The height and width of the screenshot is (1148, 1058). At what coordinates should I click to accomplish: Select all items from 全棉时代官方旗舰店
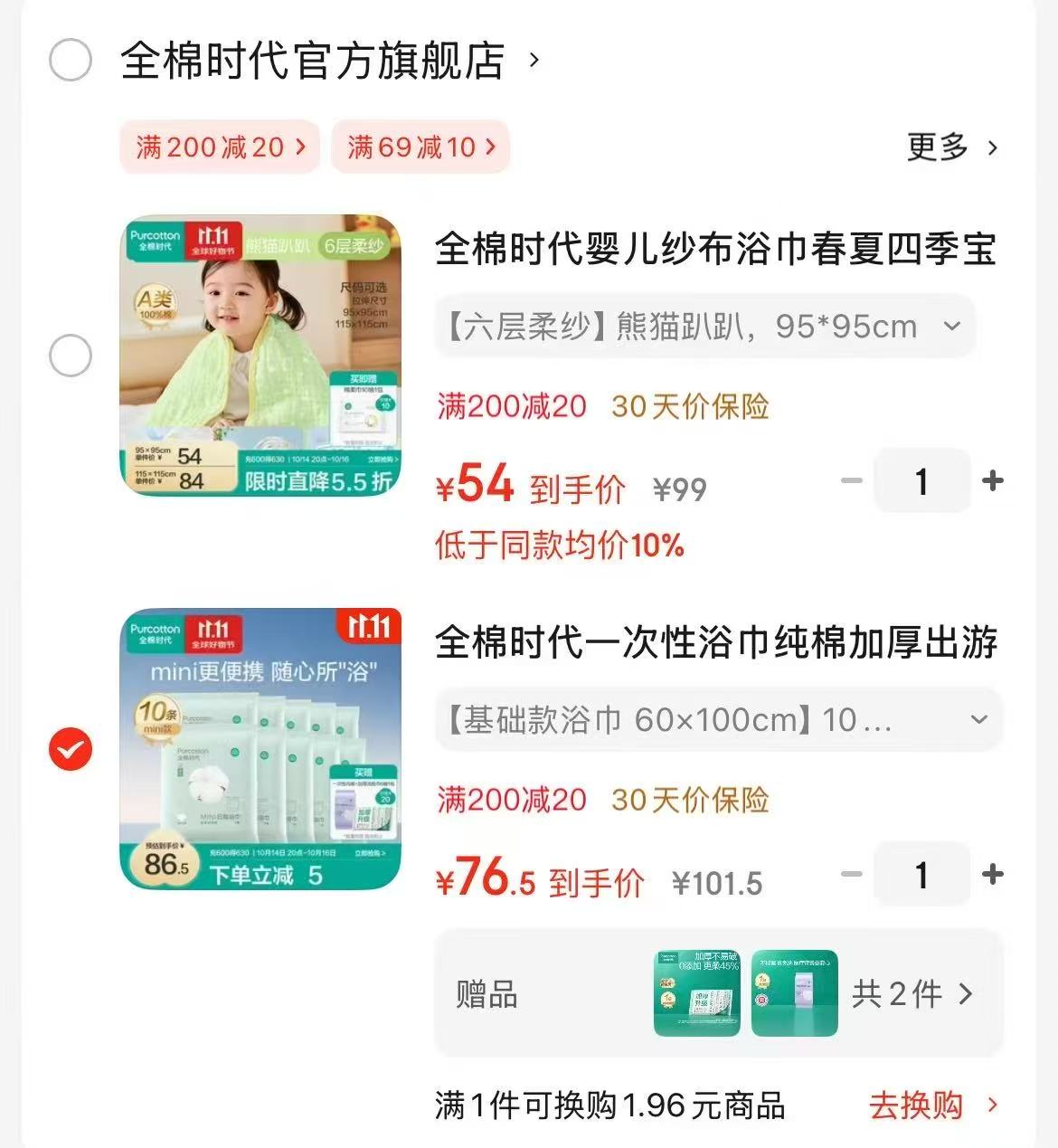[x=70, y=61]
